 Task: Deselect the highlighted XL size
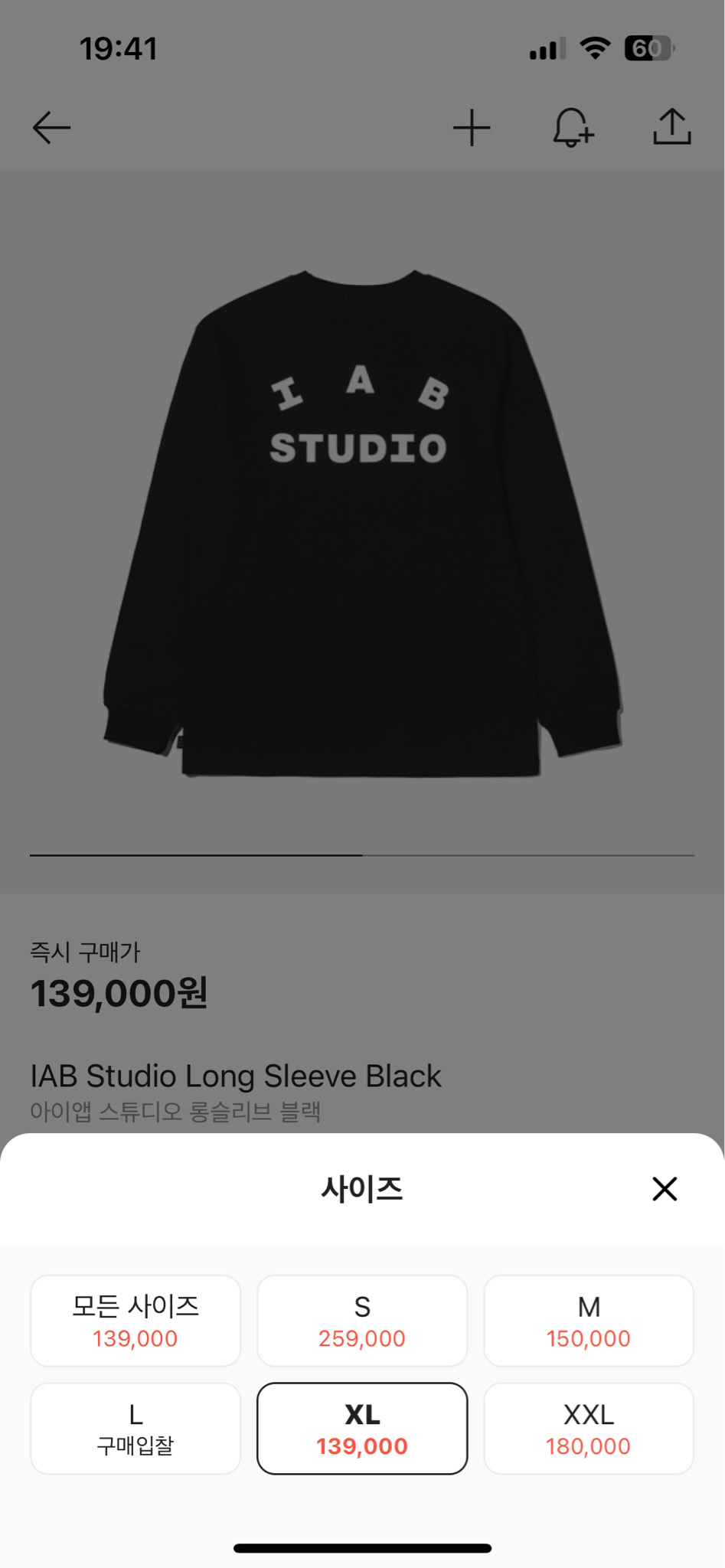pyautogui.click(x=362, y=1427)
